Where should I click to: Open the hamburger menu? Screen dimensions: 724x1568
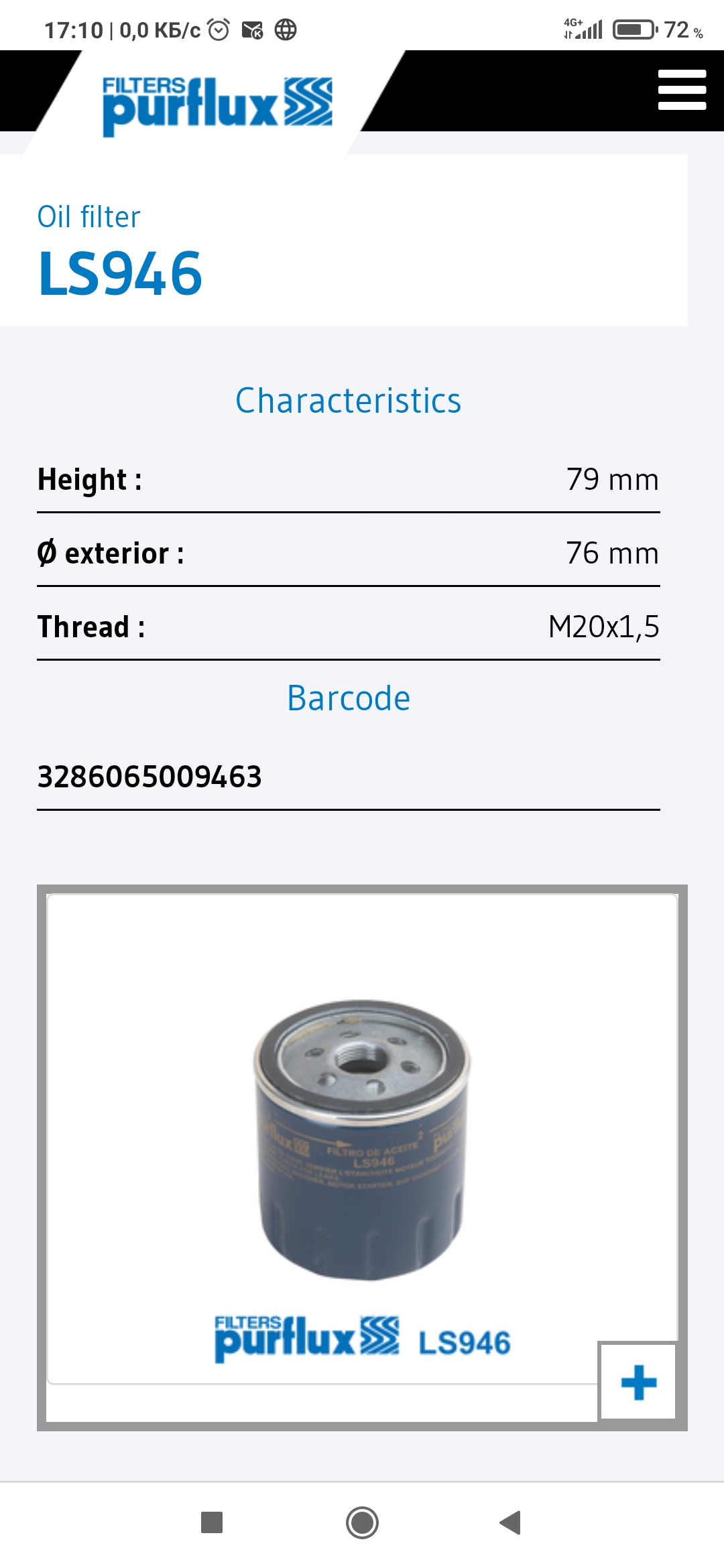682,90
